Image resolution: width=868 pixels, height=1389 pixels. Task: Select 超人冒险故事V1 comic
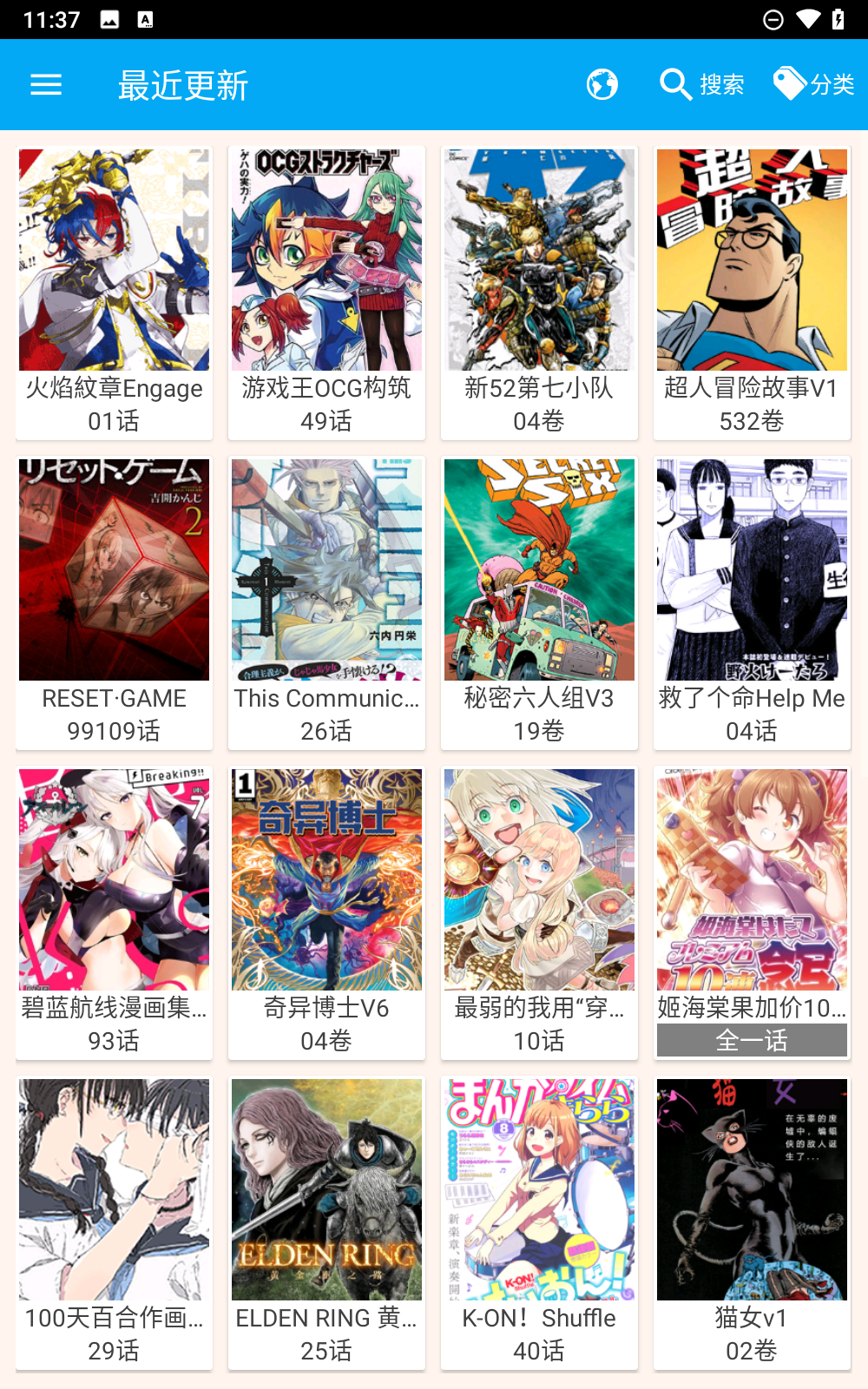(x=752, y=260)
